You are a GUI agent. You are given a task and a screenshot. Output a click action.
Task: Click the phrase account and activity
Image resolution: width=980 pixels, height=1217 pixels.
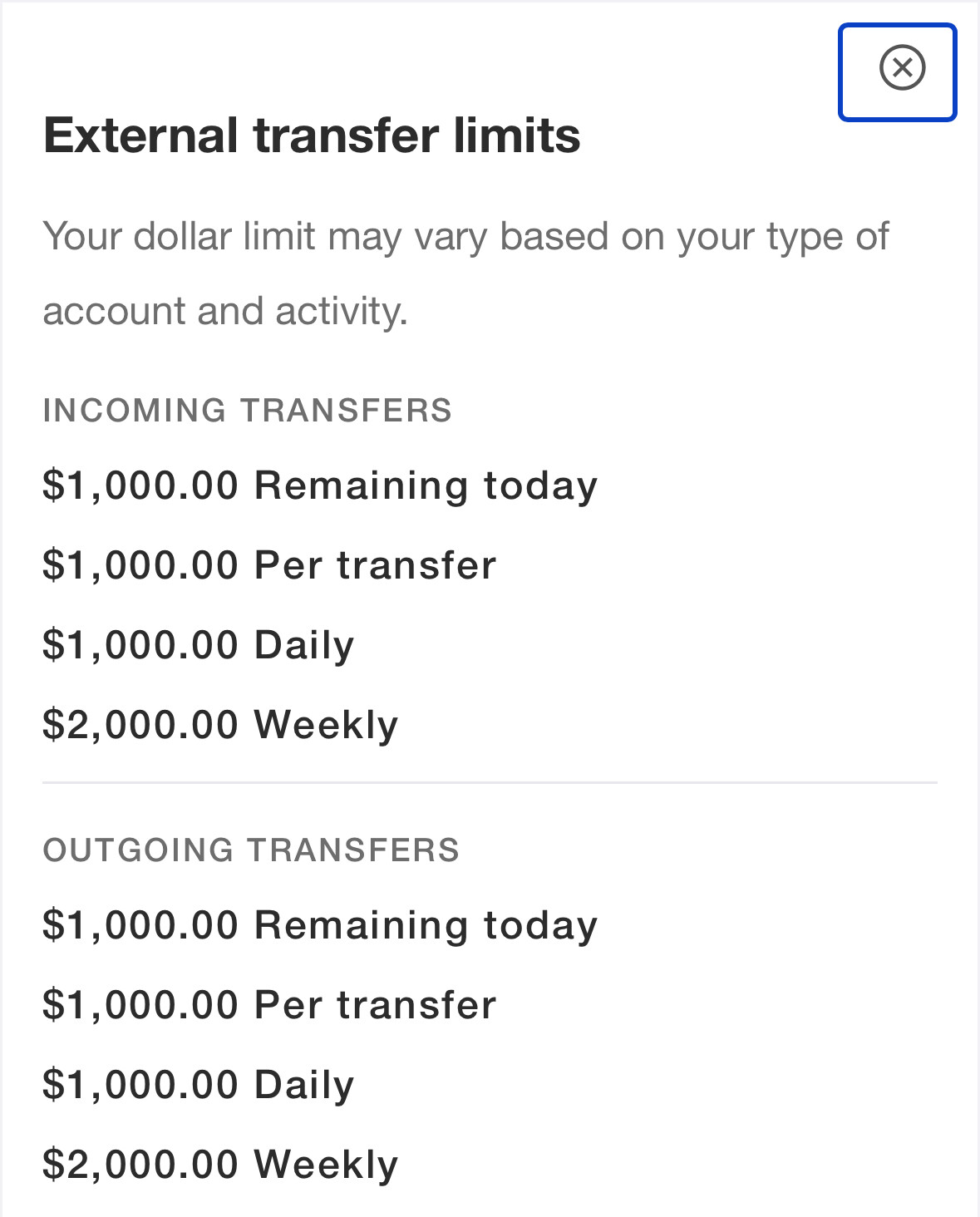(225, 311)
